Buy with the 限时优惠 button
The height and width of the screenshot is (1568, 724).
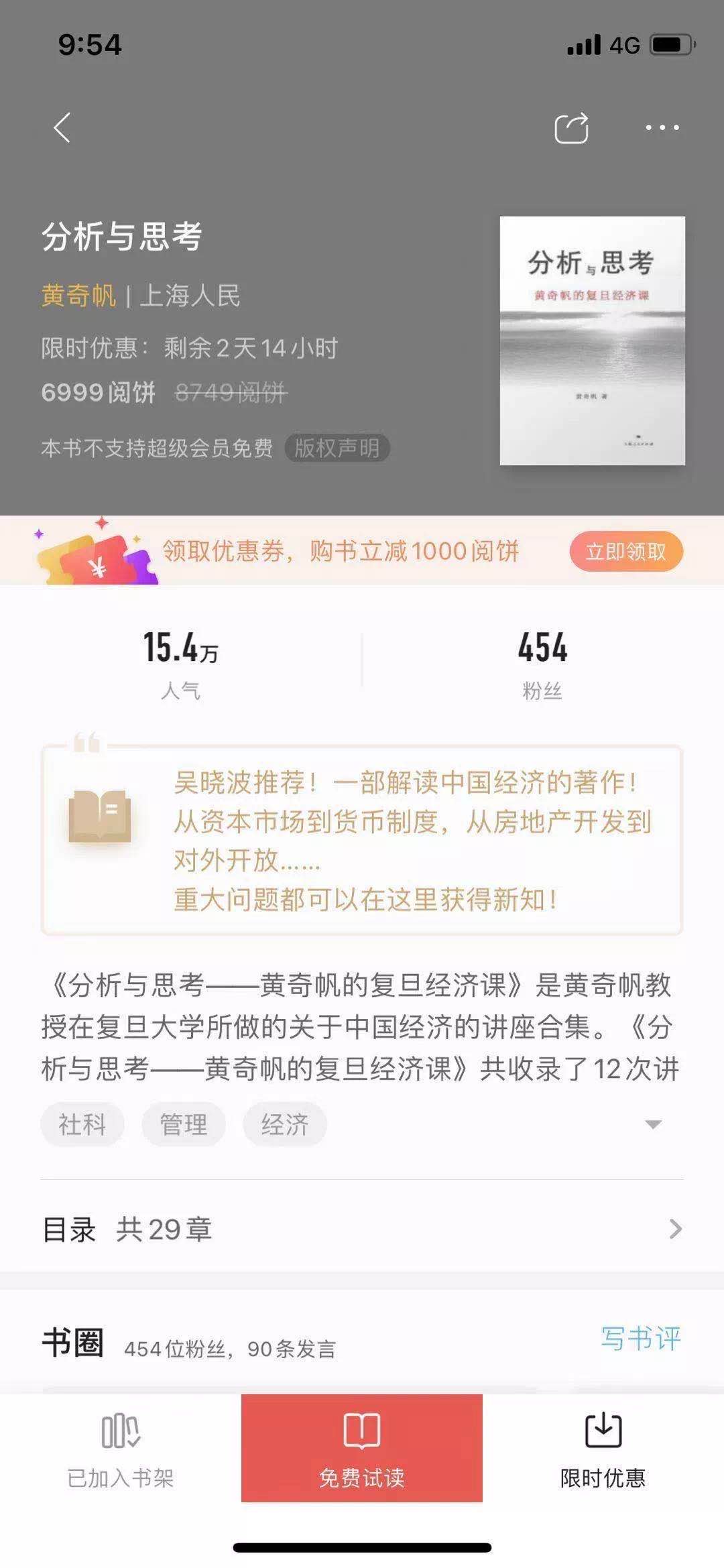pos(603,1448)
